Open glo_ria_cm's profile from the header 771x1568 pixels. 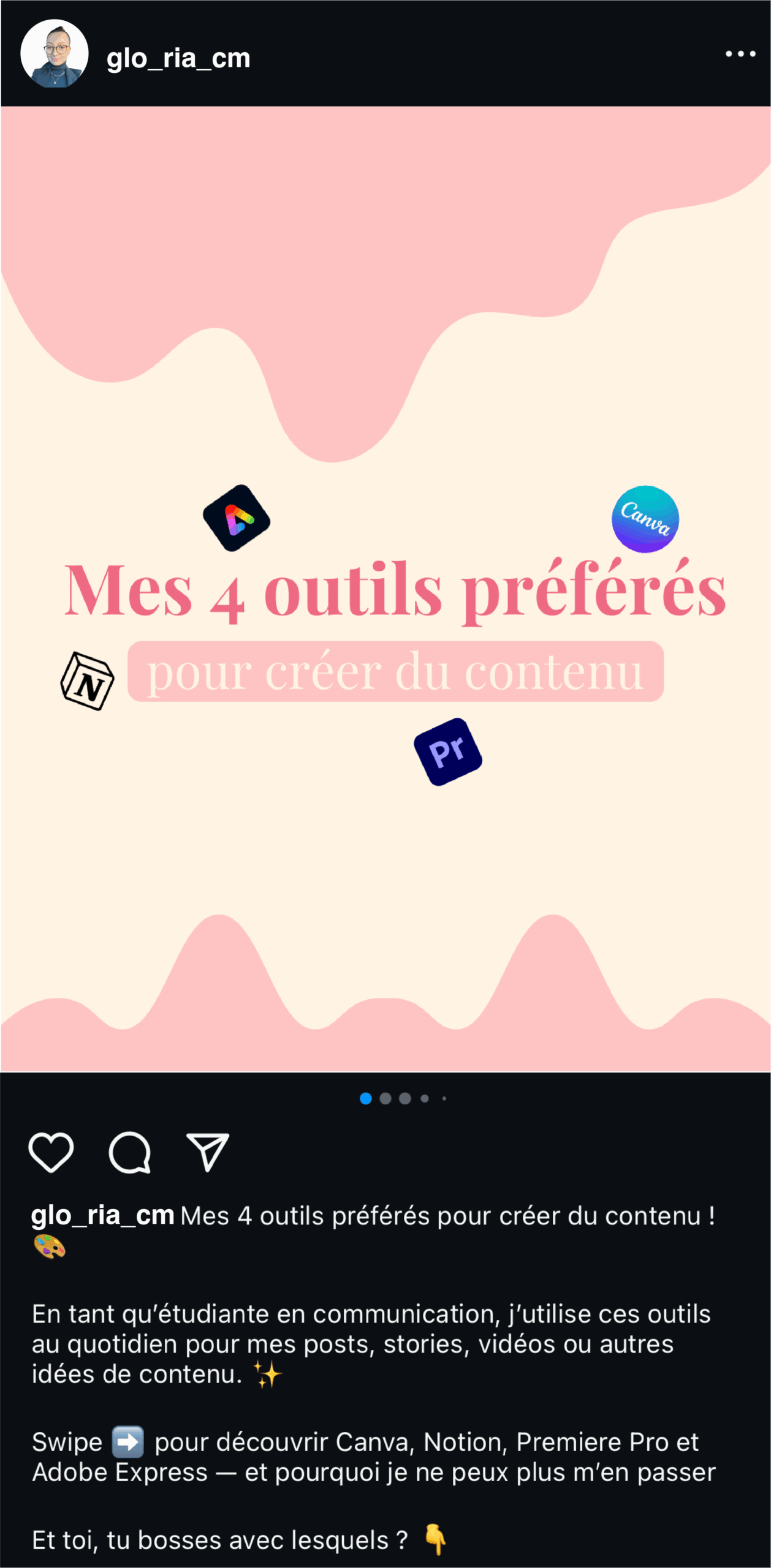click(x=178, y=58)
